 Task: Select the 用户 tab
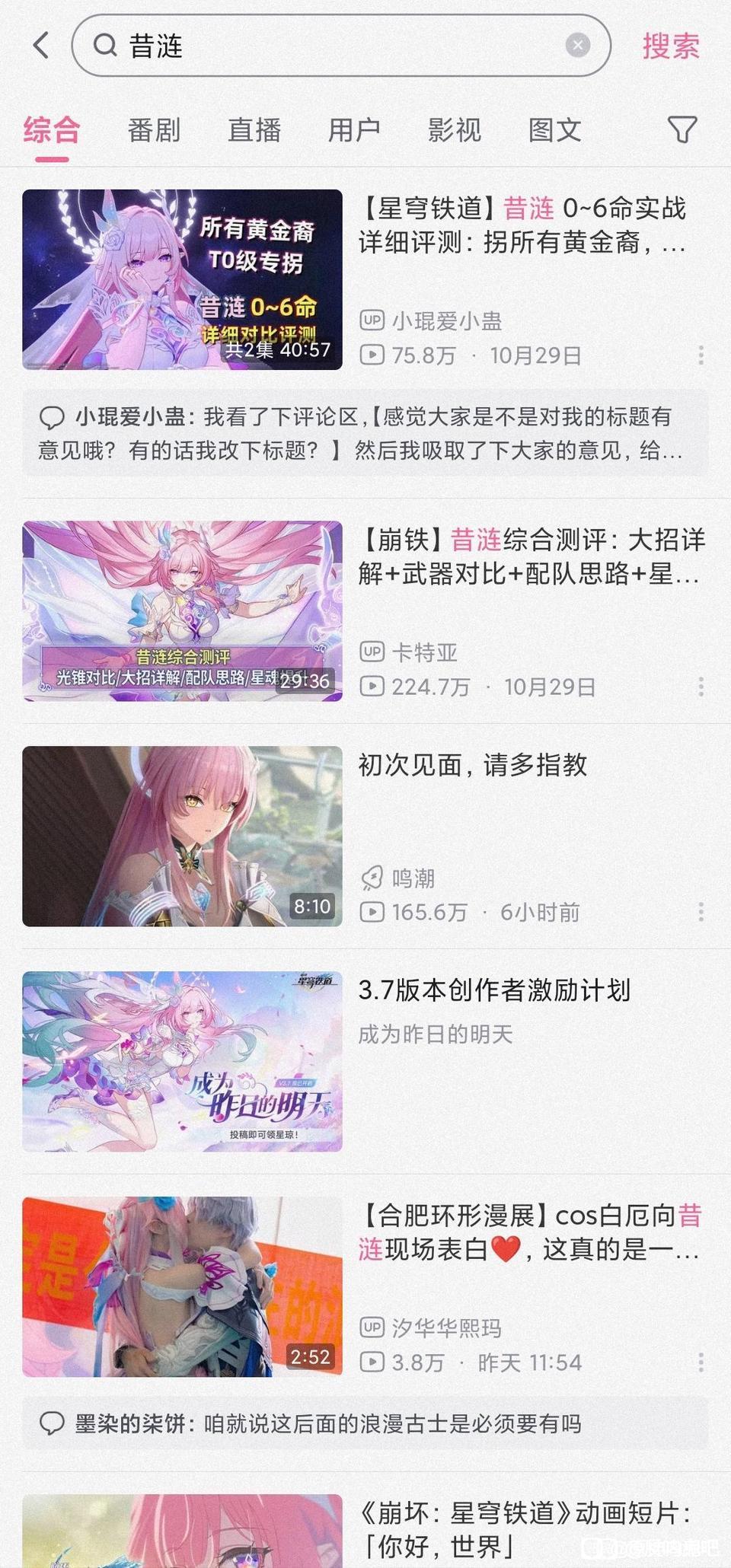pyautogui.click(x=354, y=130)
